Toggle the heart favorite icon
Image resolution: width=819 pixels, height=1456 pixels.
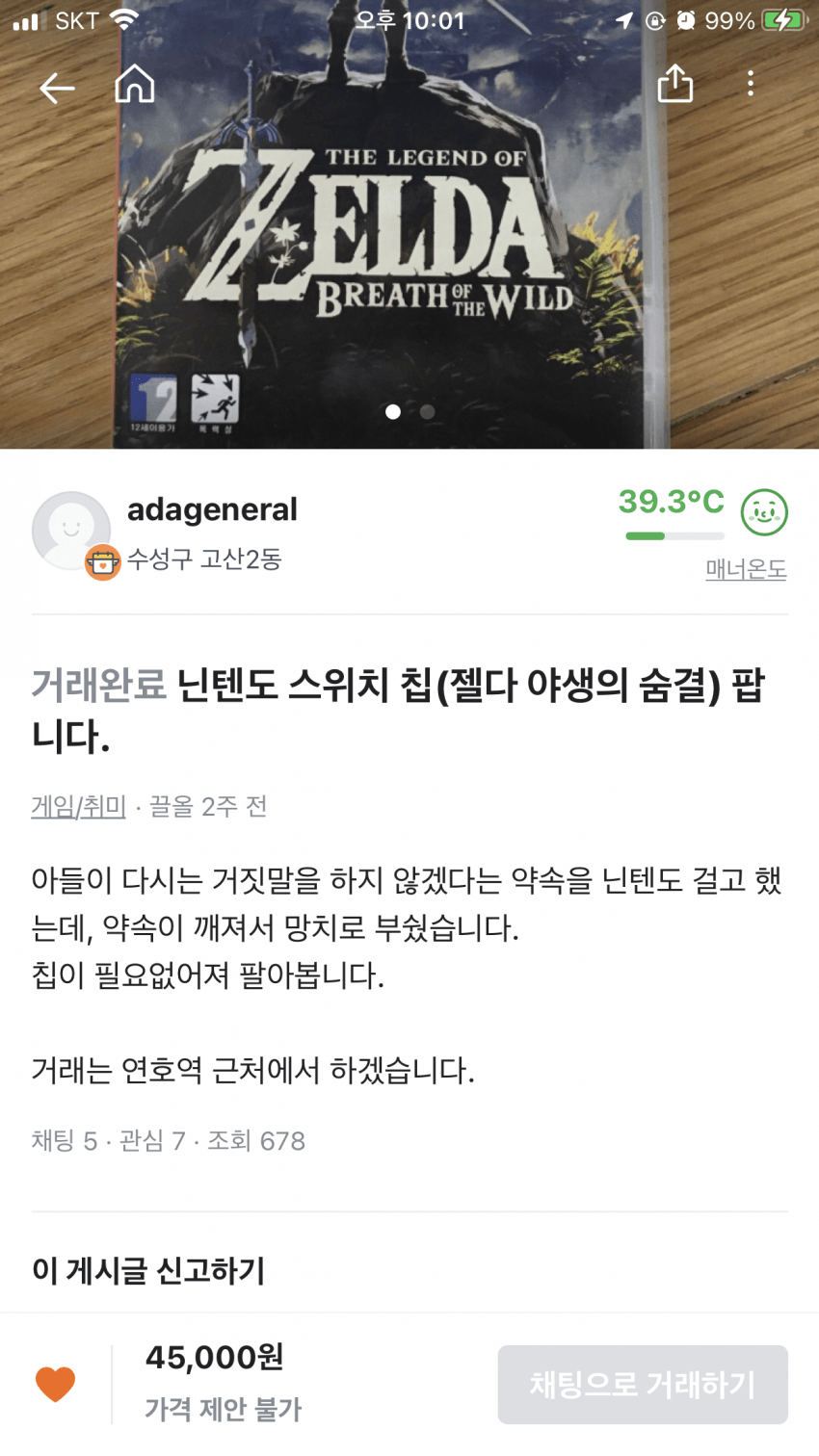pos(55,1384)
